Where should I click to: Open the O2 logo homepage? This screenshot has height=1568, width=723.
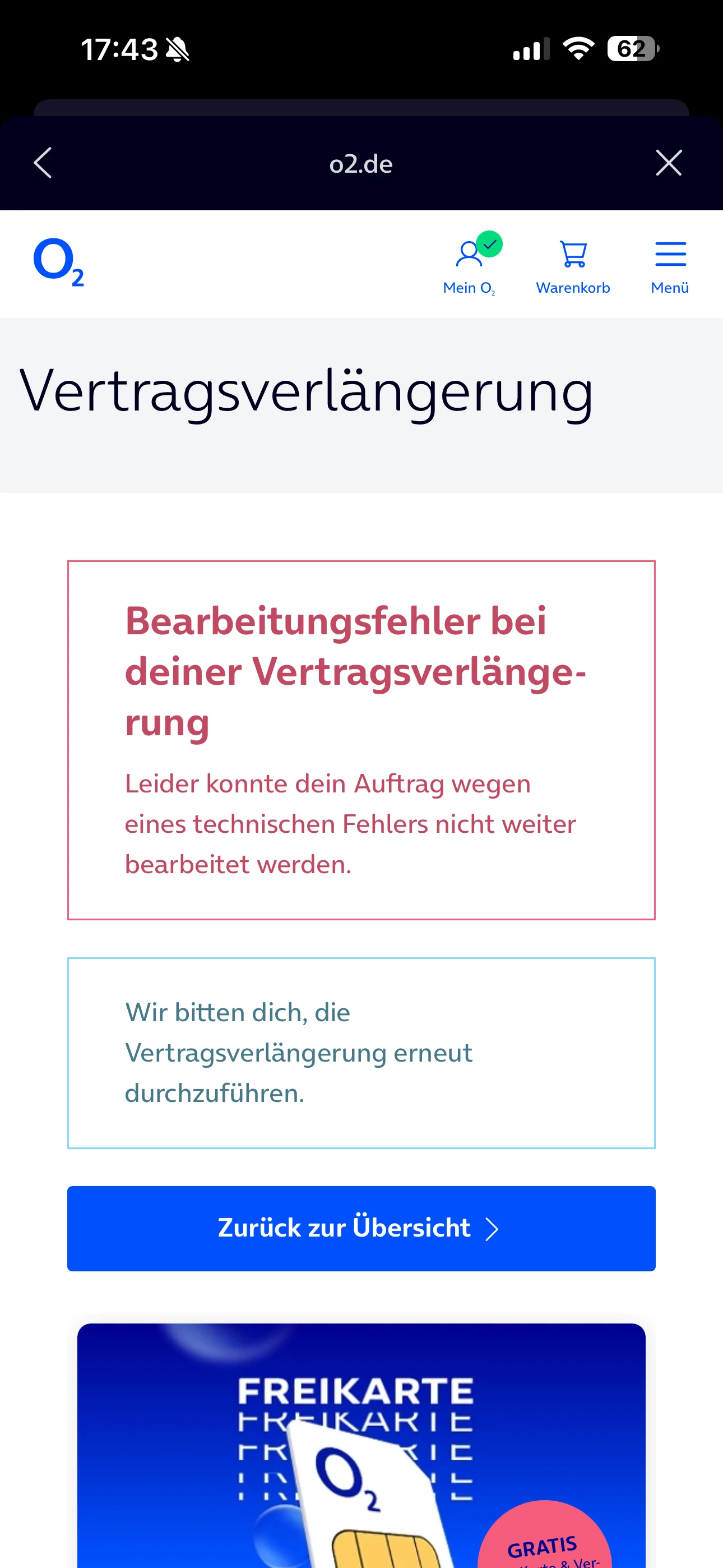coord(58,262)
